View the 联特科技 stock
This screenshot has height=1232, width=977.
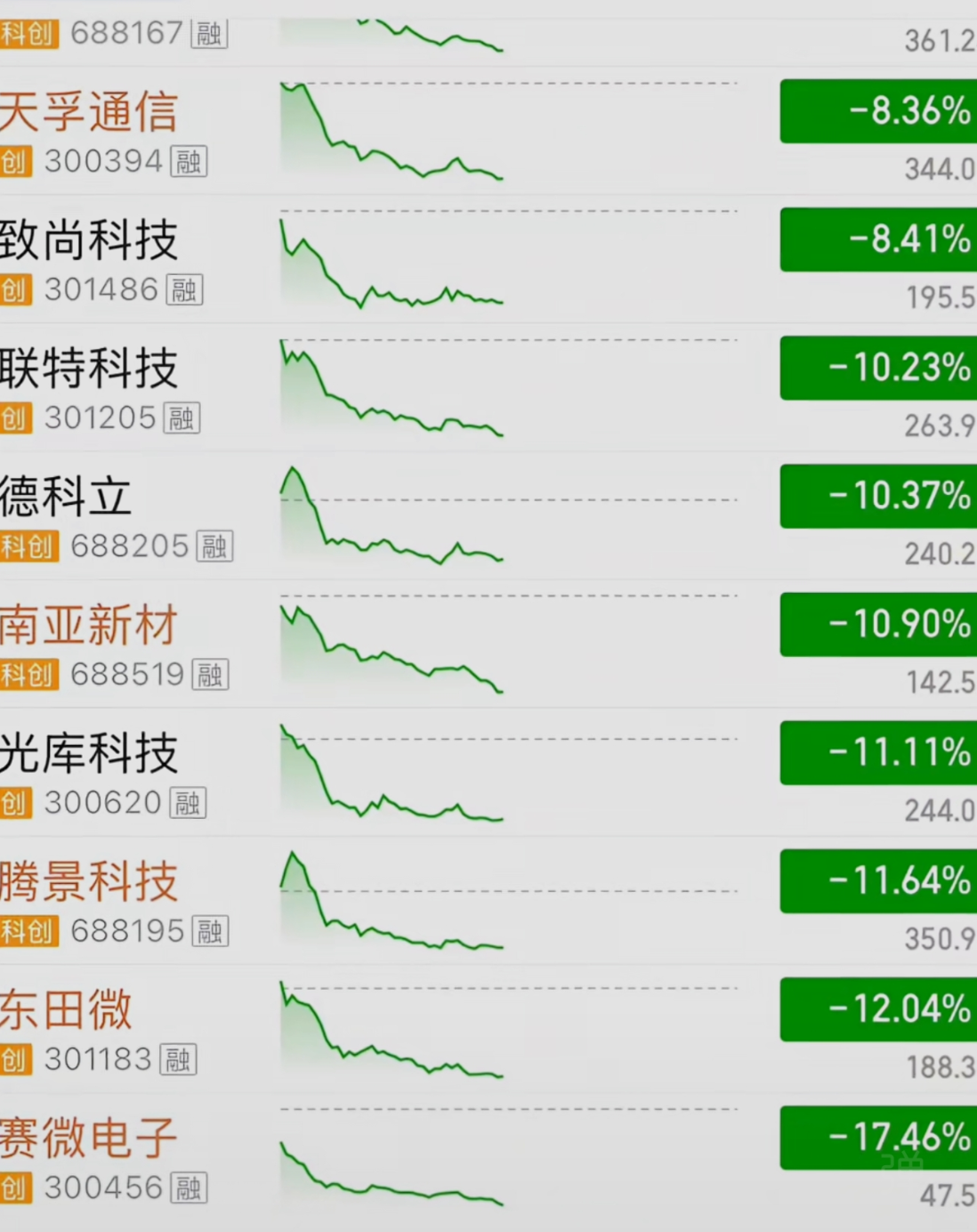click(x=89, y=369)
